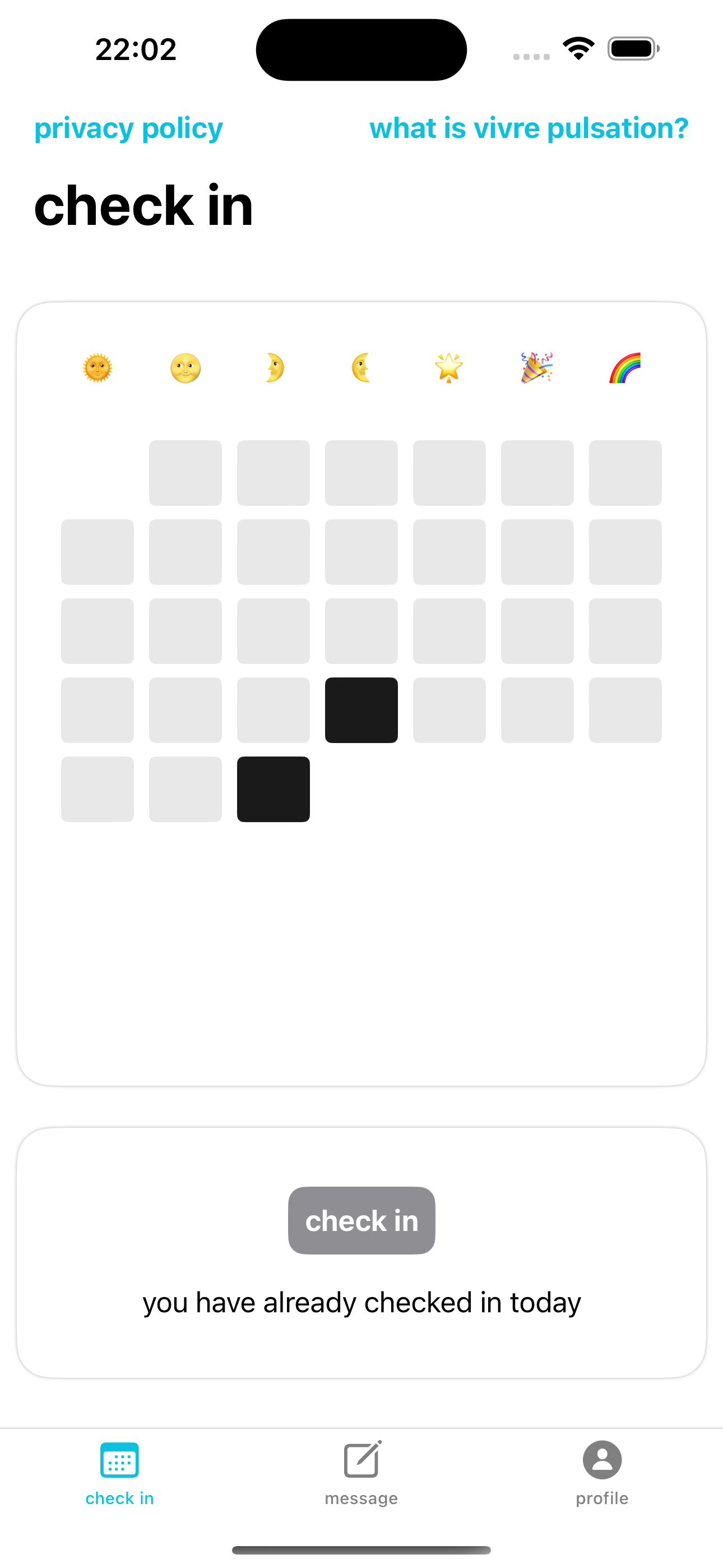Go to the profile tab

(x=602, y=1473)
